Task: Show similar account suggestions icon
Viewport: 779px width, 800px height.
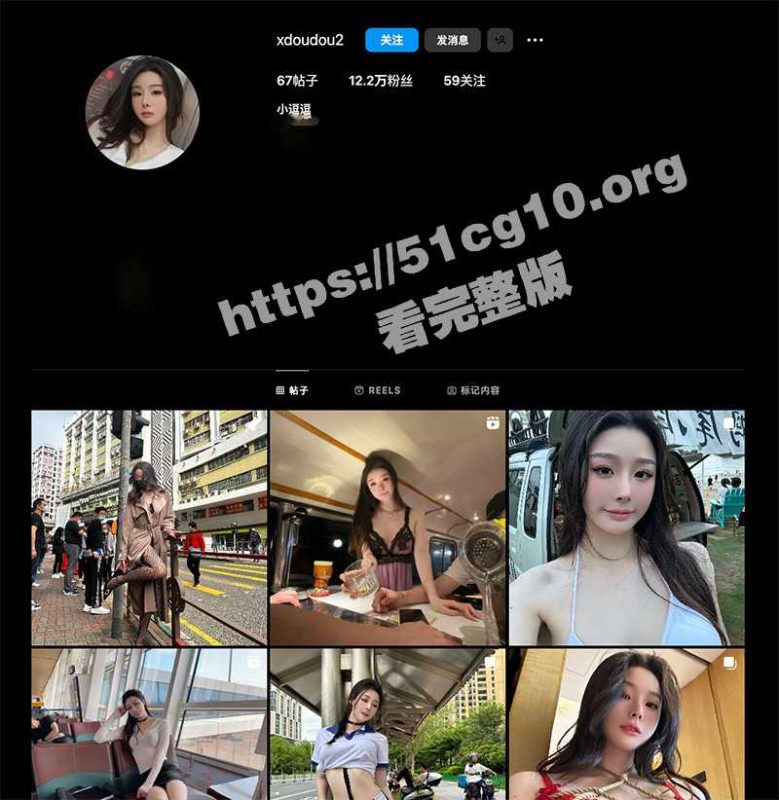Action: [x=500, y=40]
